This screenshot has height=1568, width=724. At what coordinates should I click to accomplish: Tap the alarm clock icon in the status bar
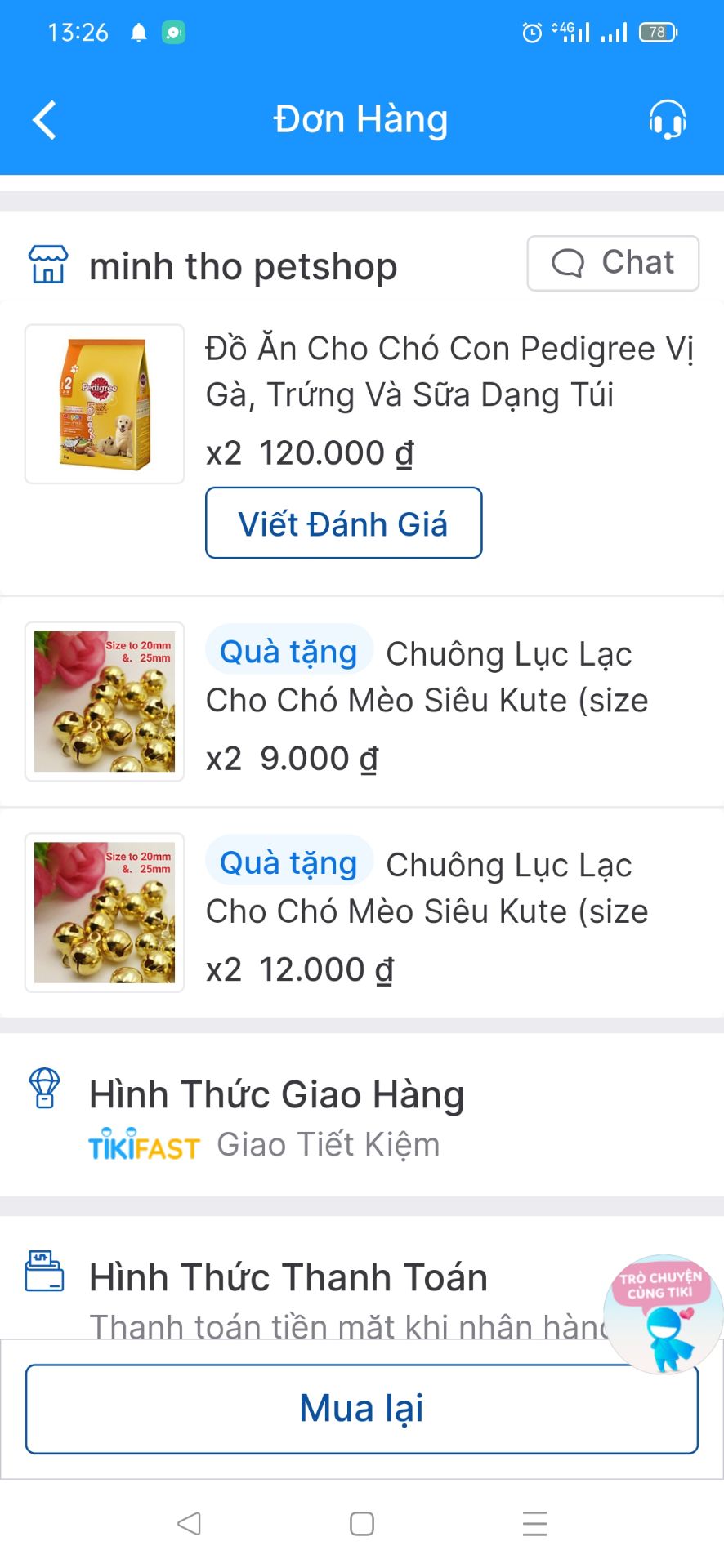(x=532, y=33)
